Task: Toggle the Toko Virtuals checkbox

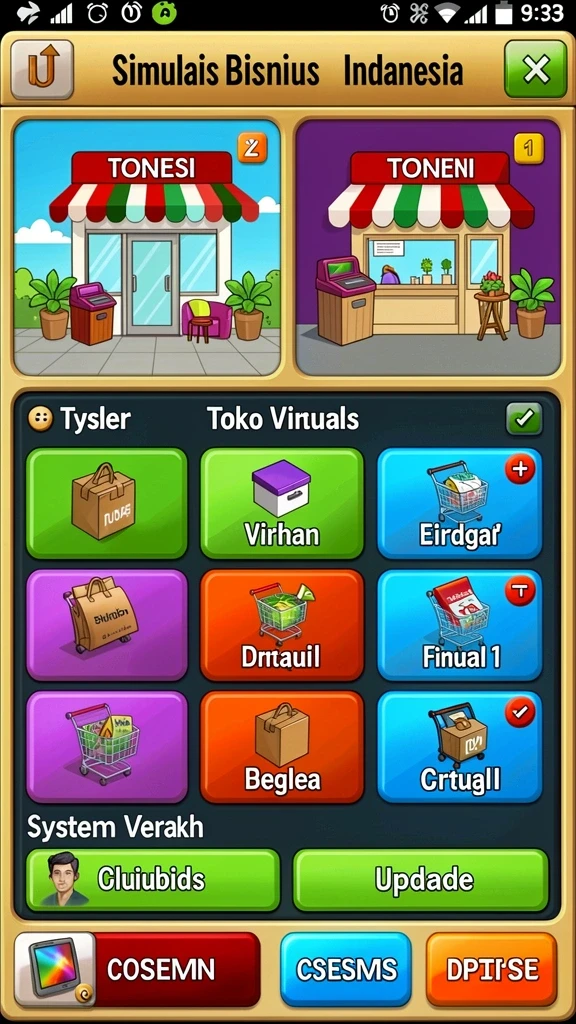Action: [x=524, y=419]
